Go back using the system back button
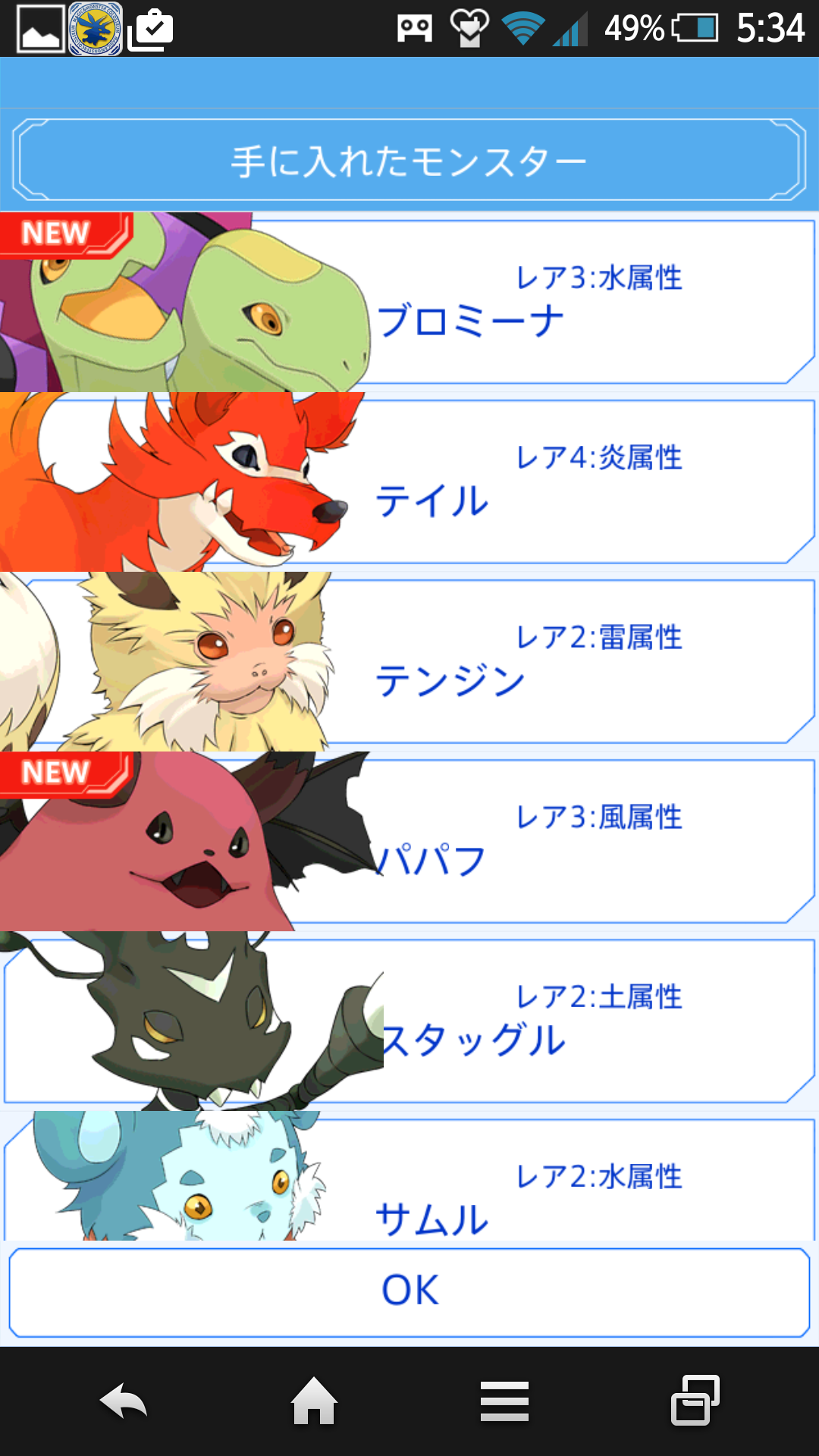The width and height of the screenshot is (819, 1456). (x=124, y=1401)
